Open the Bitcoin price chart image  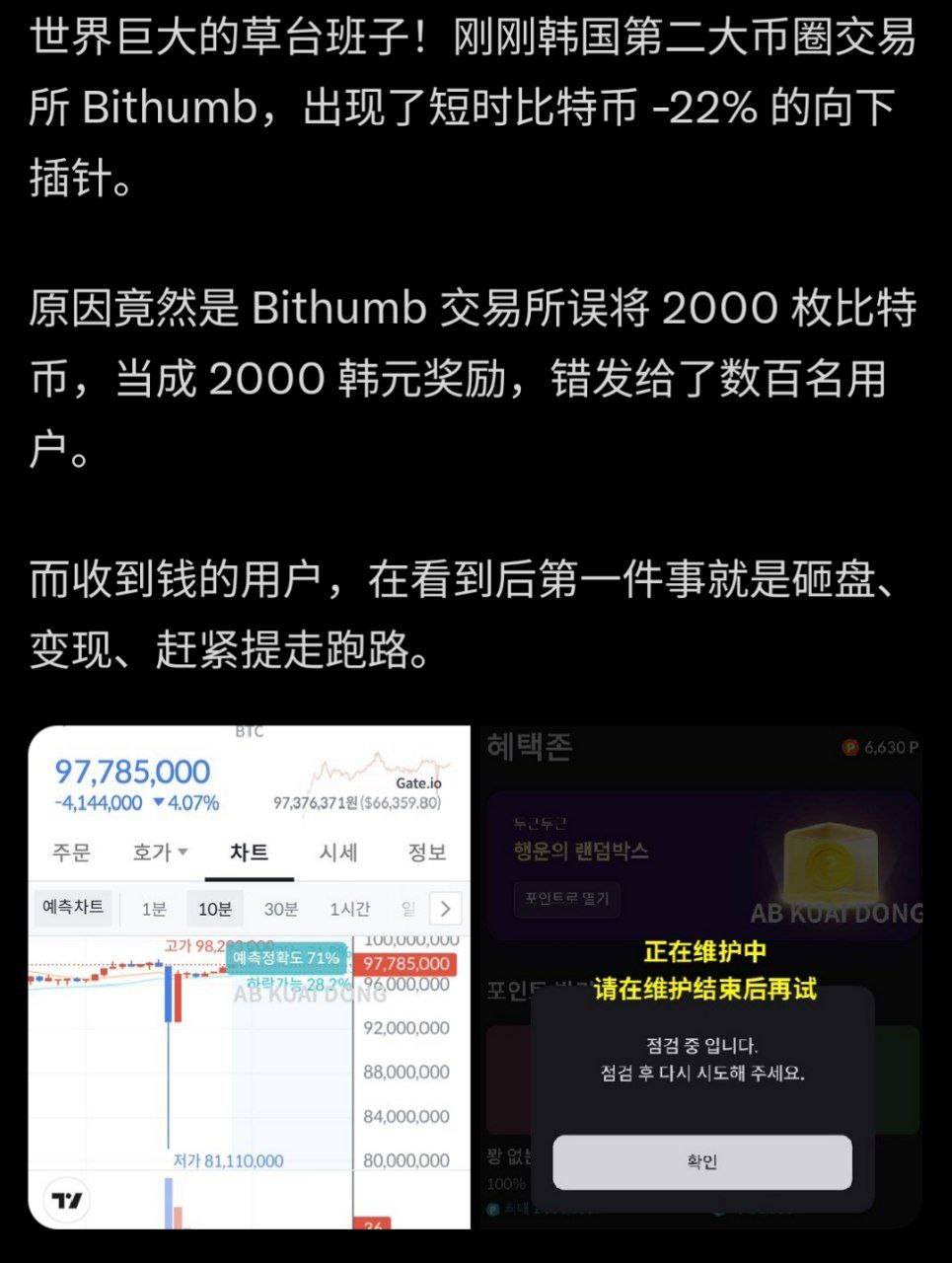[249, 977]
